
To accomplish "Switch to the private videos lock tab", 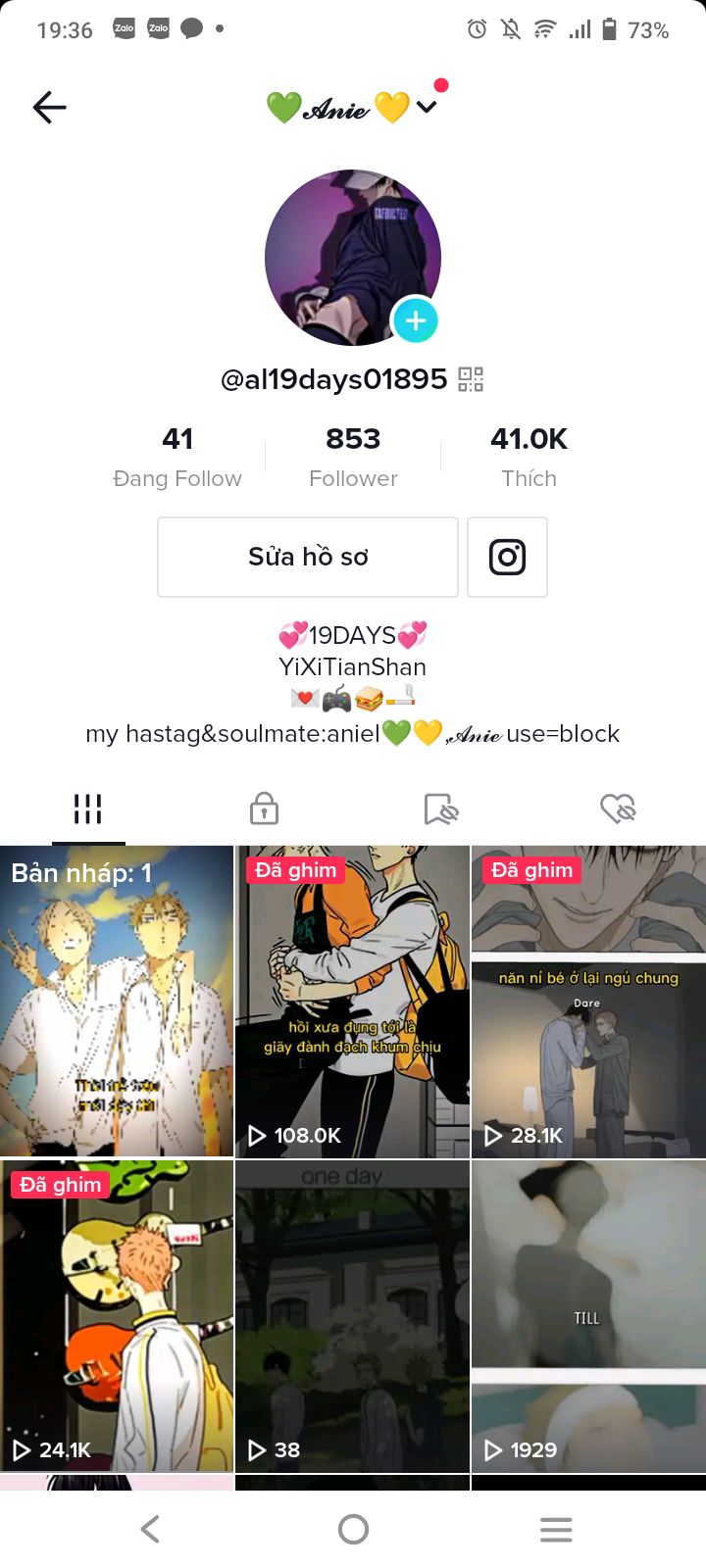I will tap(264, 809).
